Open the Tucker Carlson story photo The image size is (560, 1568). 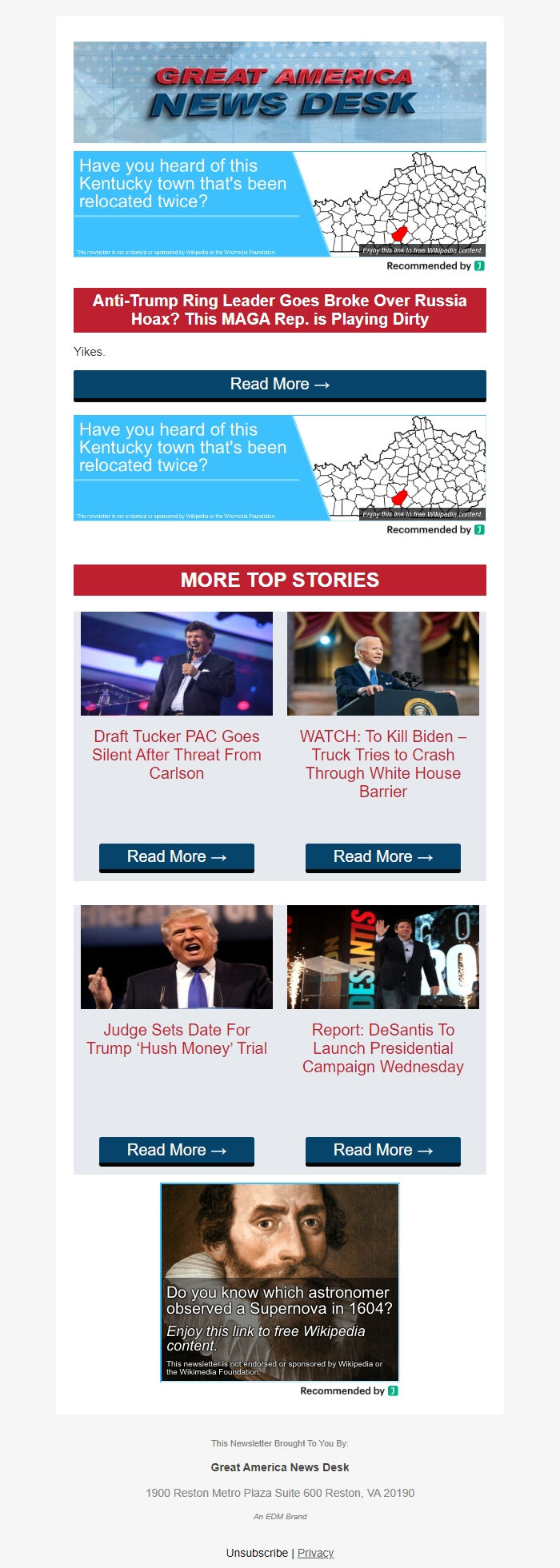(177, 664)
